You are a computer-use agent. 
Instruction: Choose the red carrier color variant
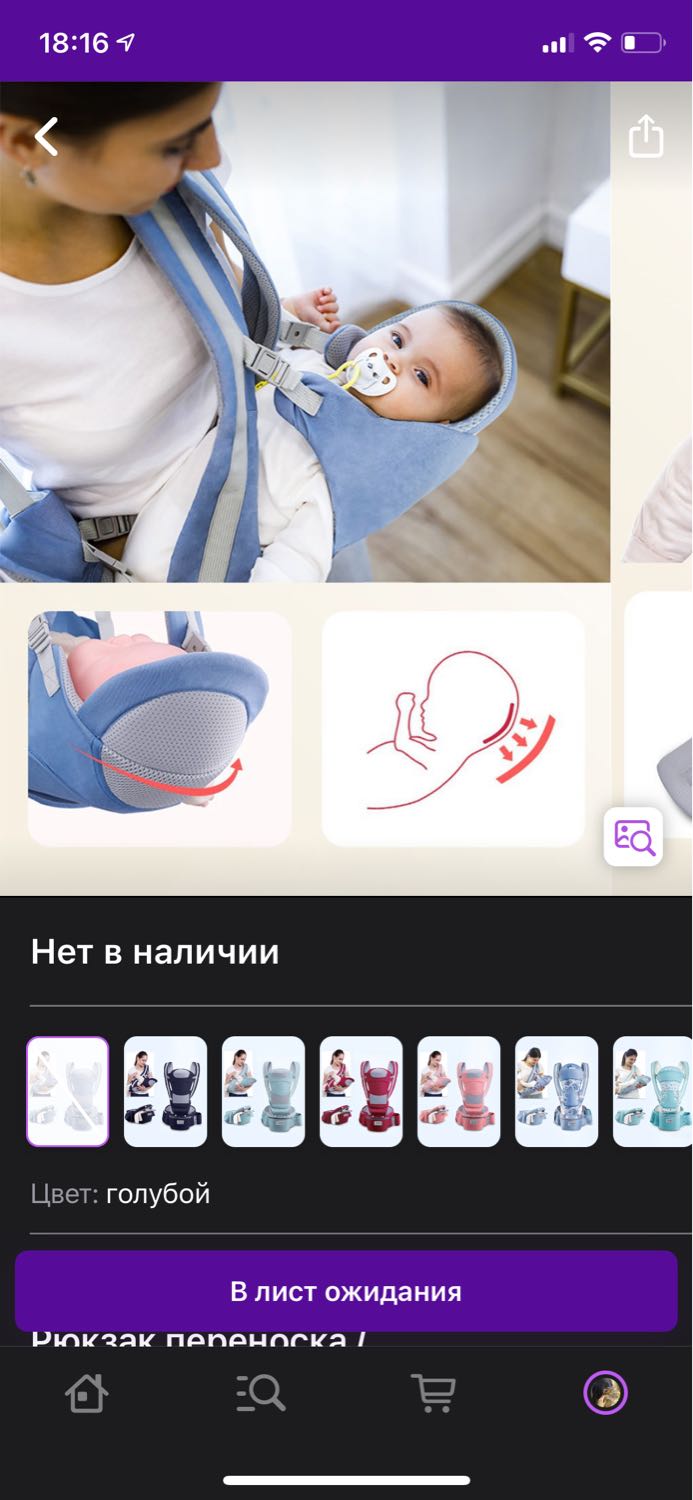(x=361, y=1091)
